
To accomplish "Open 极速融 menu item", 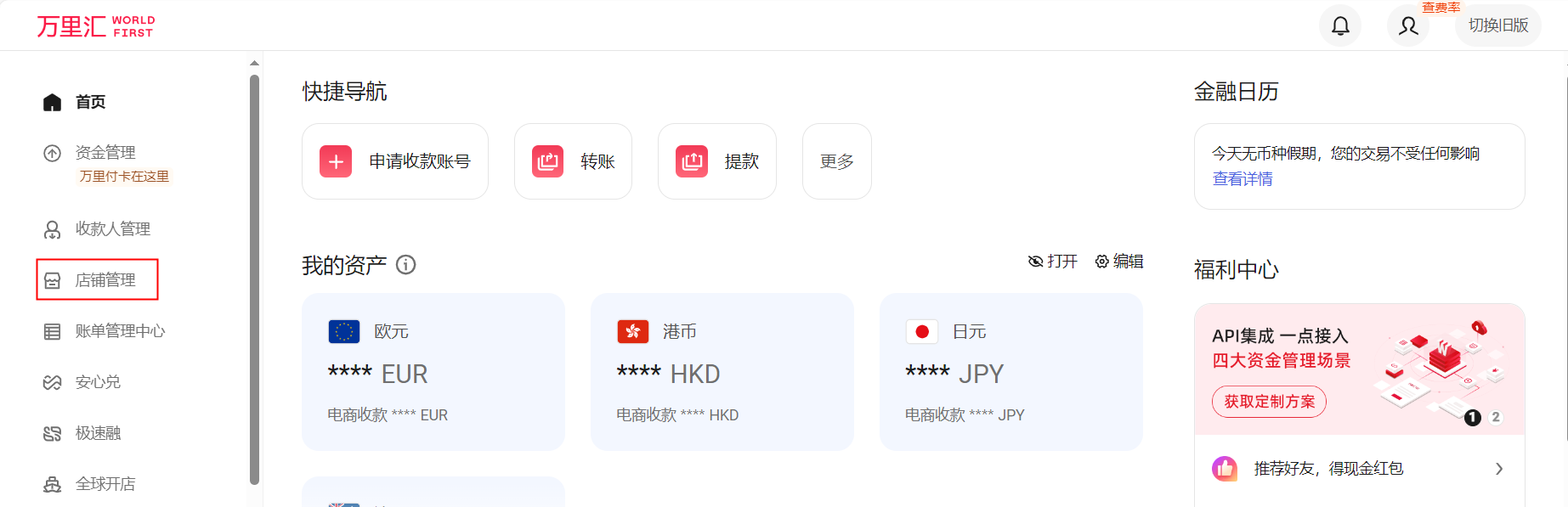I will pos(98,433).
